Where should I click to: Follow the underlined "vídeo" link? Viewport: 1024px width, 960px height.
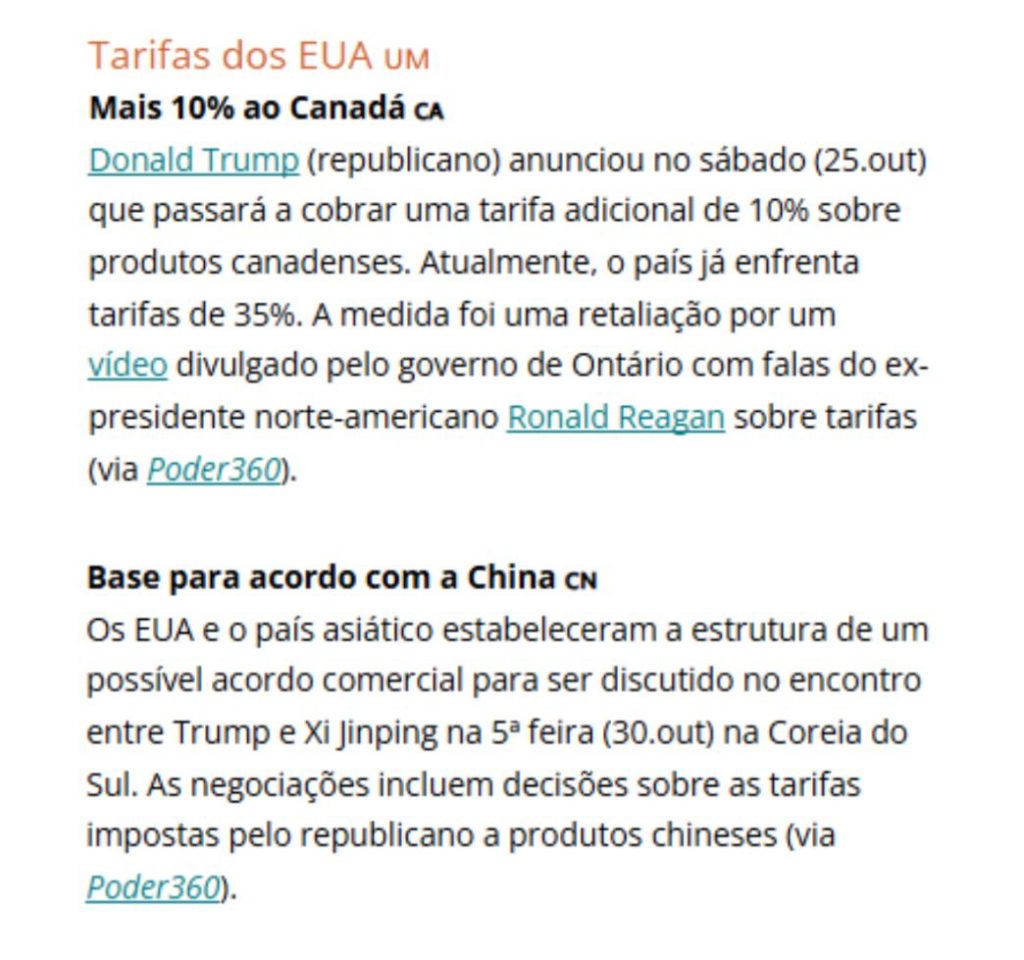coord(127,365)
